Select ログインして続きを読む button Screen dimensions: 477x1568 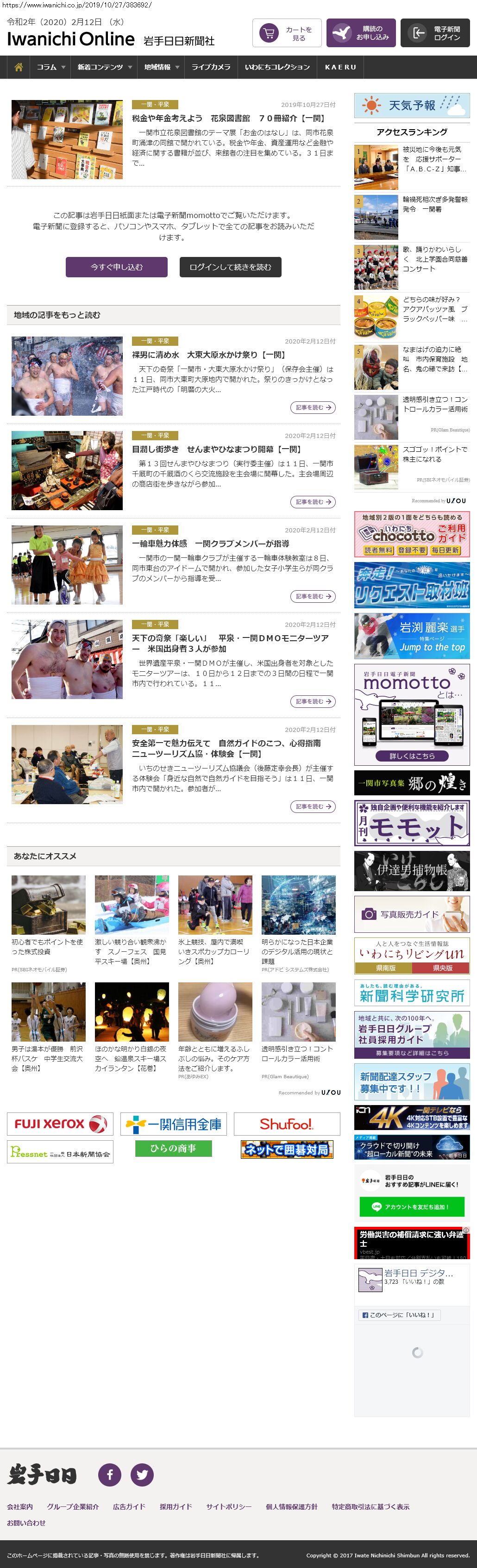230,267
